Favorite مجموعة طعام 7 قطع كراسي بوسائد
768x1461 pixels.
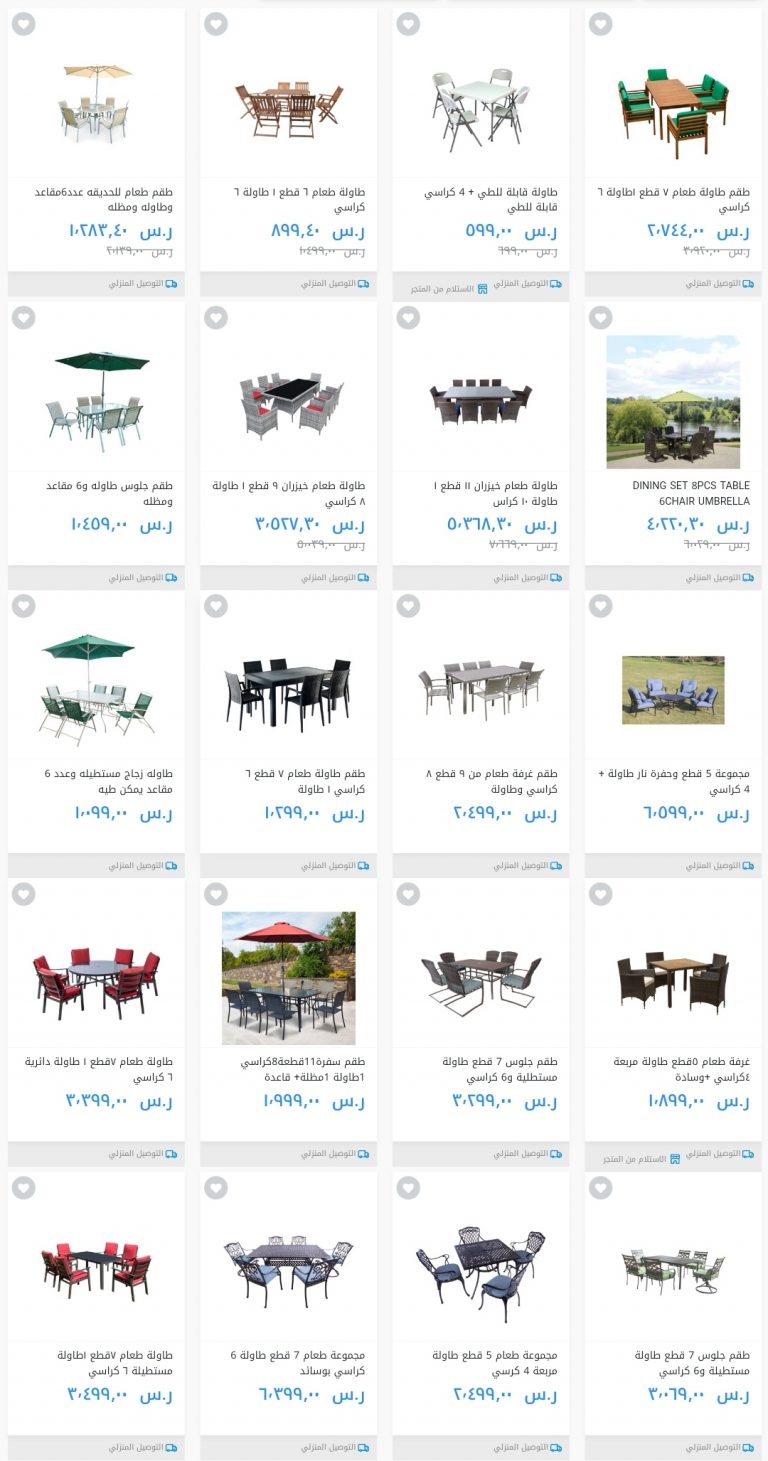coord(216,1188)
